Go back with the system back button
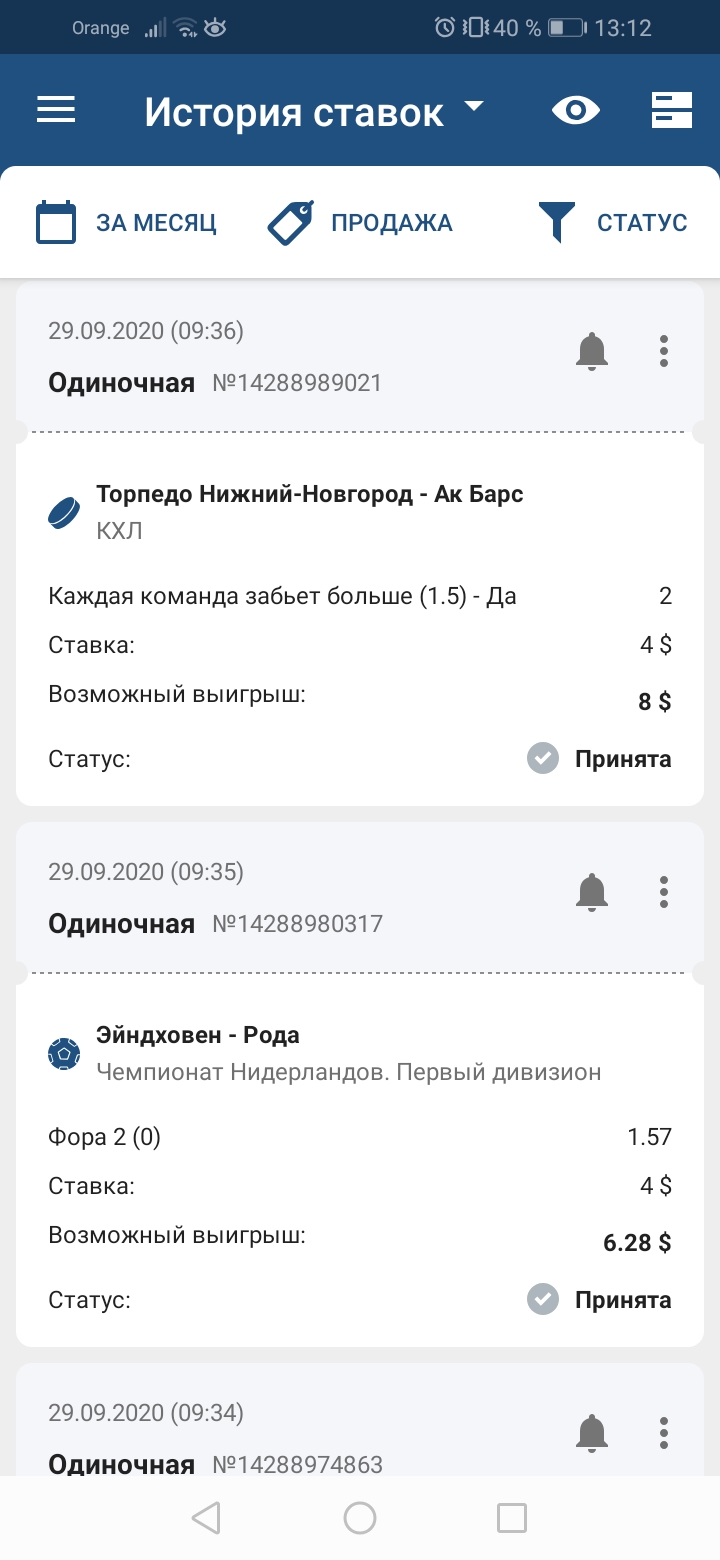This screenshot has width=720, height=1560. tap(206, 1518)
